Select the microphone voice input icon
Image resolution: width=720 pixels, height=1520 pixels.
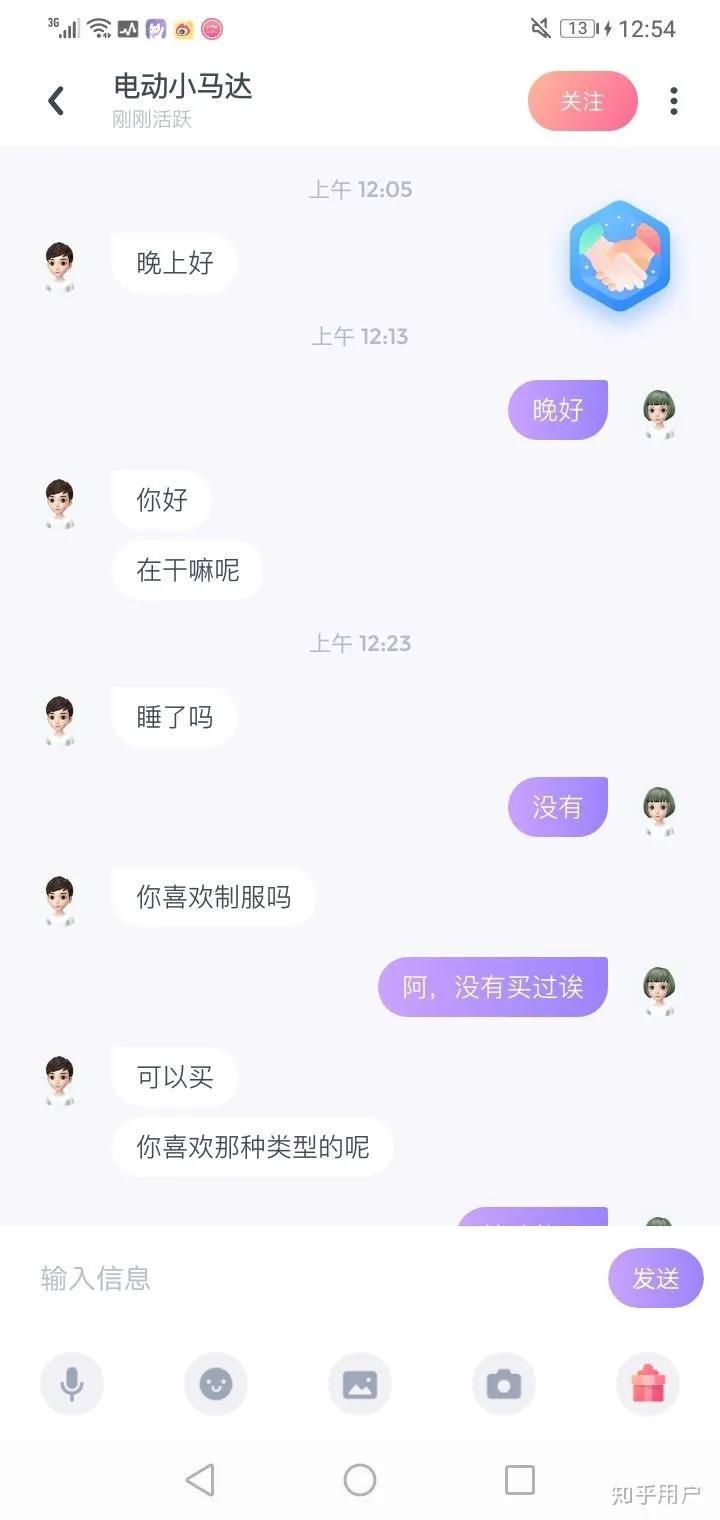click(x=71, y=1384)
